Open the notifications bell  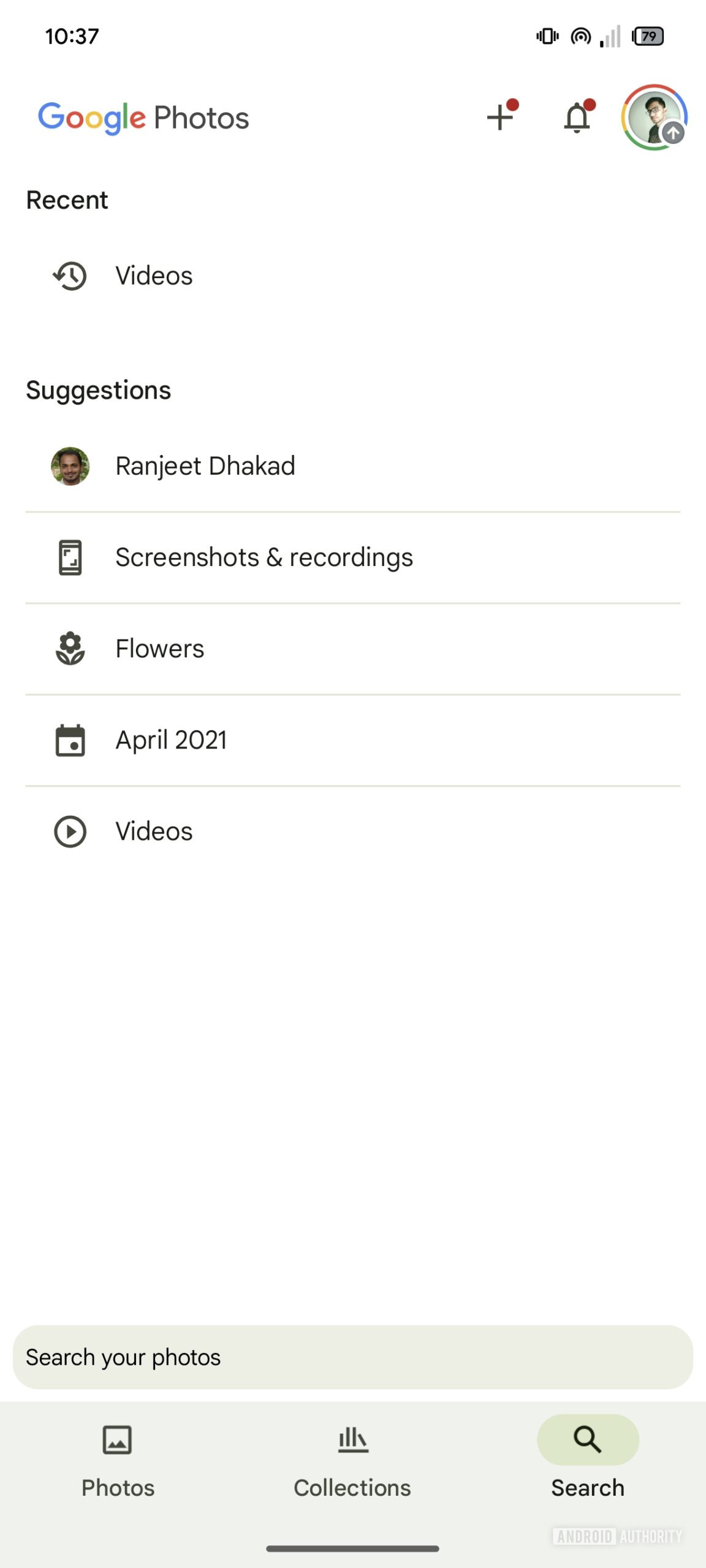tap(577, 117)
